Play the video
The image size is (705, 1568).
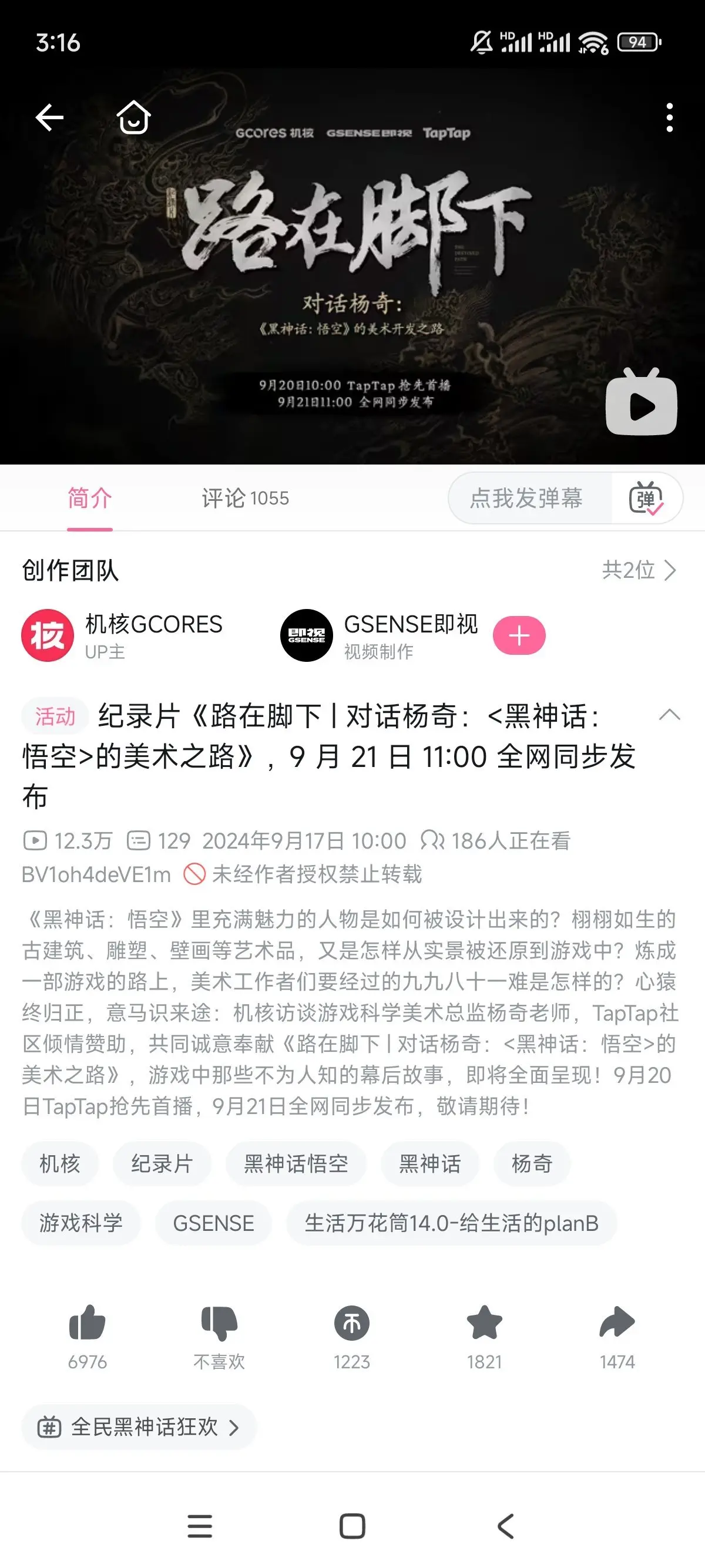(641, 404)
